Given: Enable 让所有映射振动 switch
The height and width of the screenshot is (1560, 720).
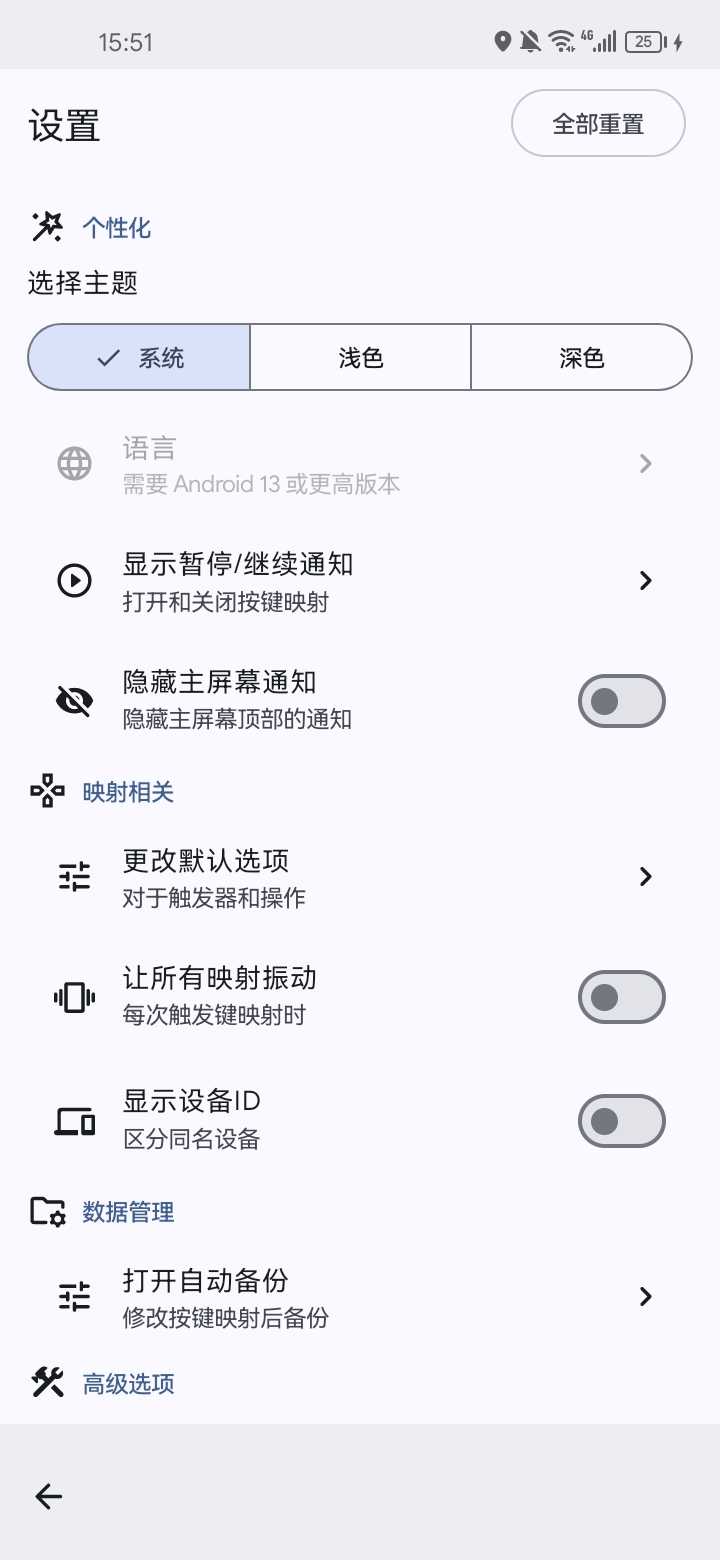Looking at the screenshot, I should pos(621,997).
